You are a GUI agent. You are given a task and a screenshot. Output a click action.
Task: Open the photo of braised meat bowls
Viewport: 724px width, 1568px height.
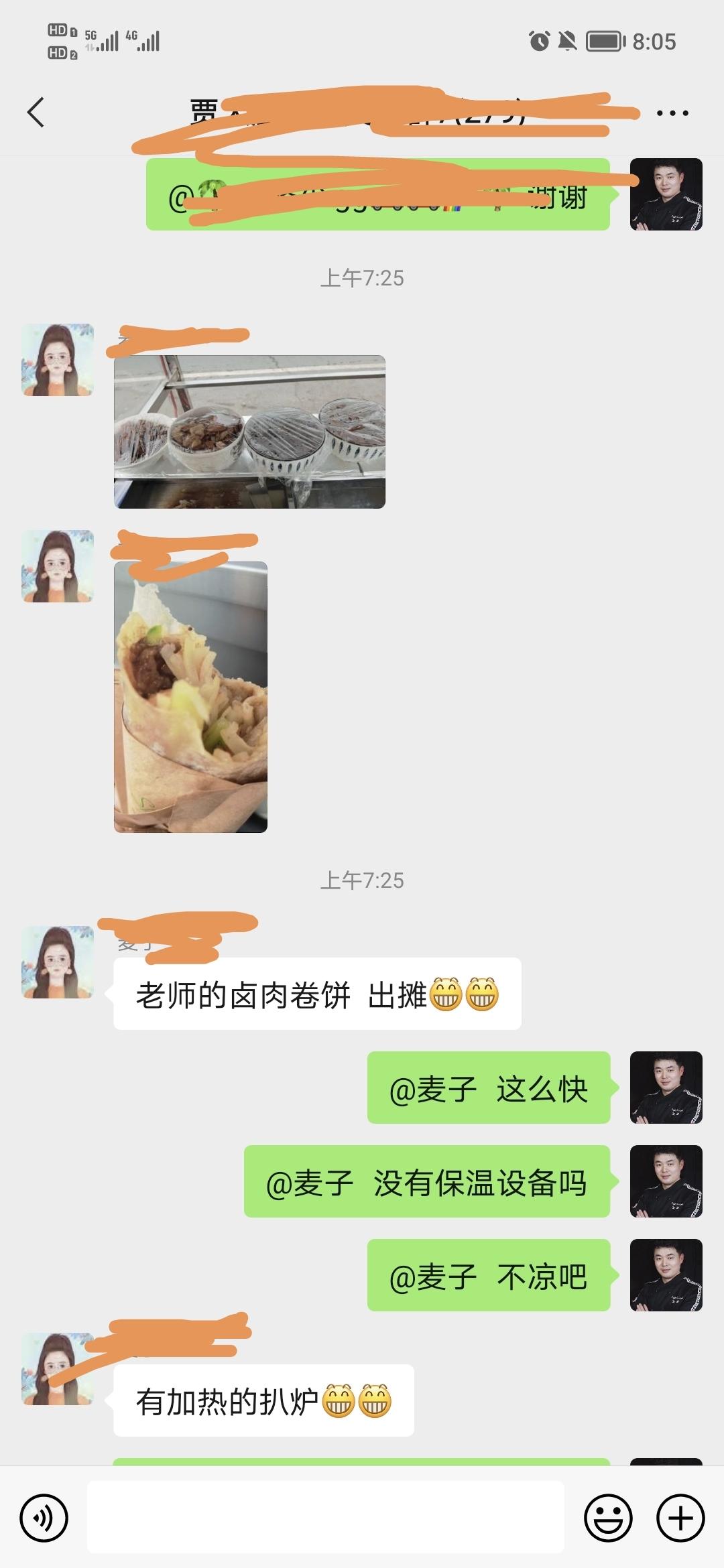[249, 432]
